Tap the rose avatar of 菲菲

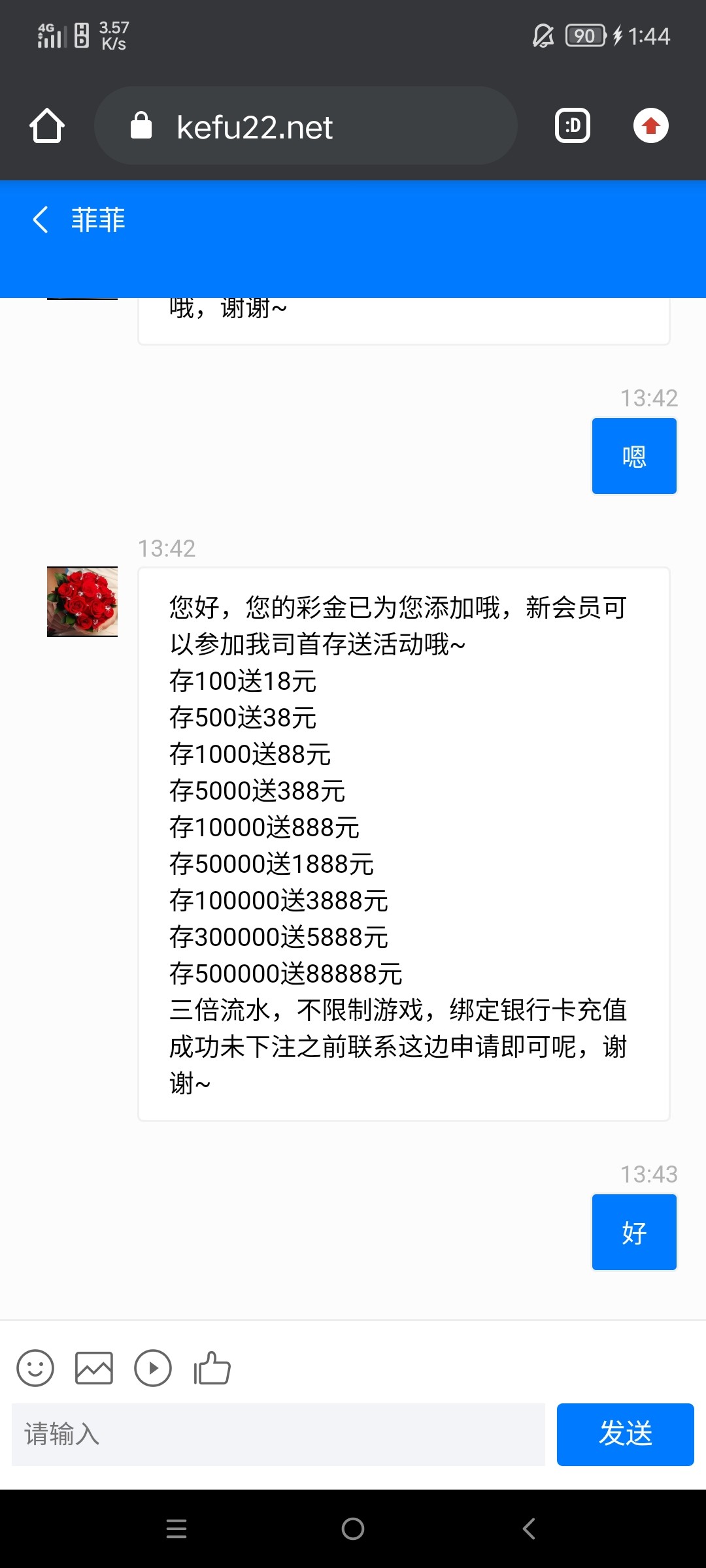point(82,602)
